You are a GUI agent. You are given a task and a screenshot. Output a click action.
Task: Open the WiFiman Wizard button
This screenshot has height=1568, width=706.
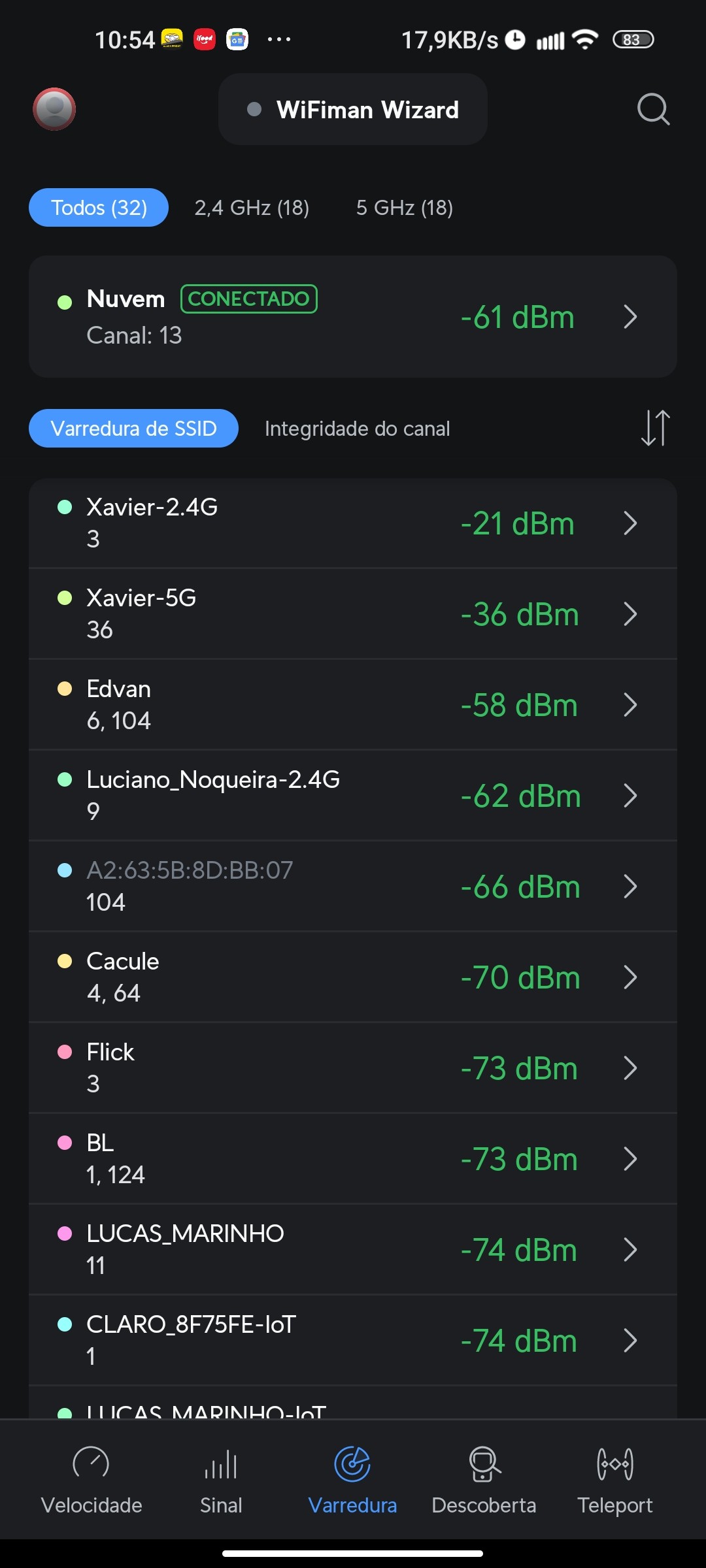353,110
